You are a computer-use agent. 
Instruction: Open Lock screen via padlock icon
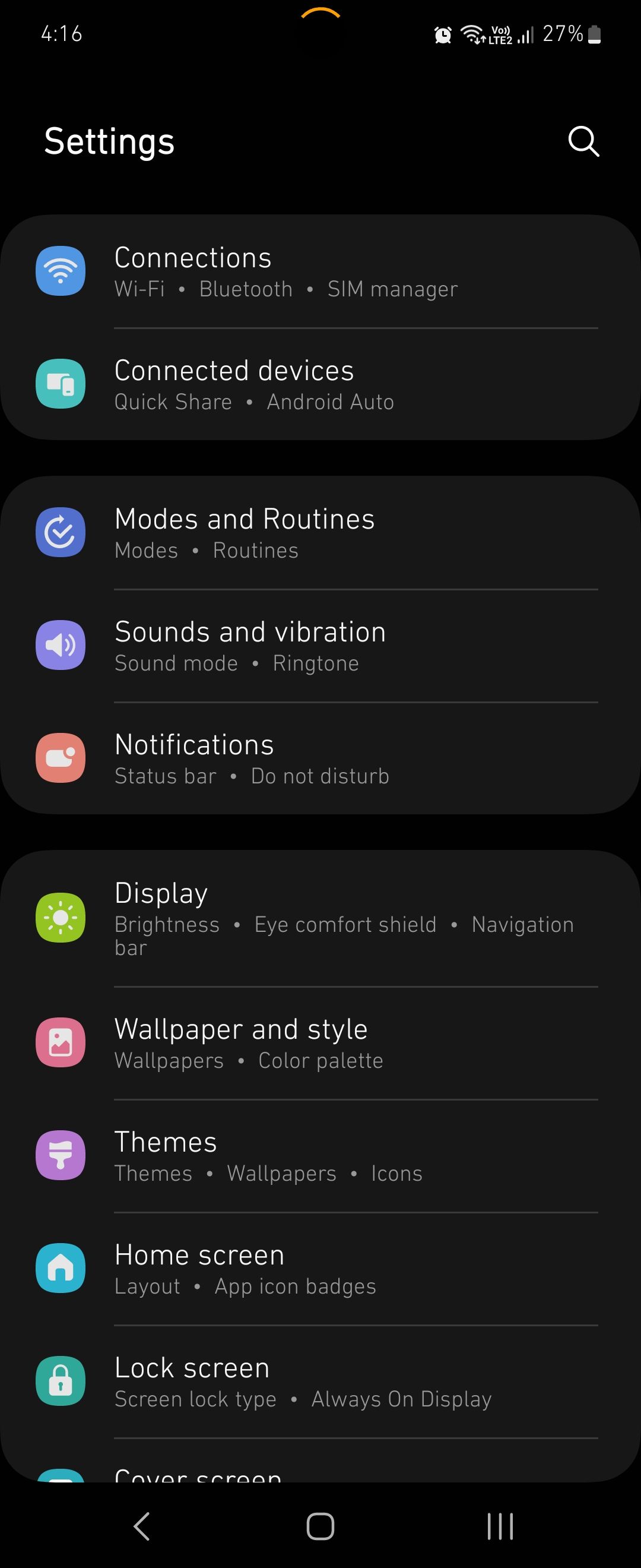click(x=61, y=1382)
